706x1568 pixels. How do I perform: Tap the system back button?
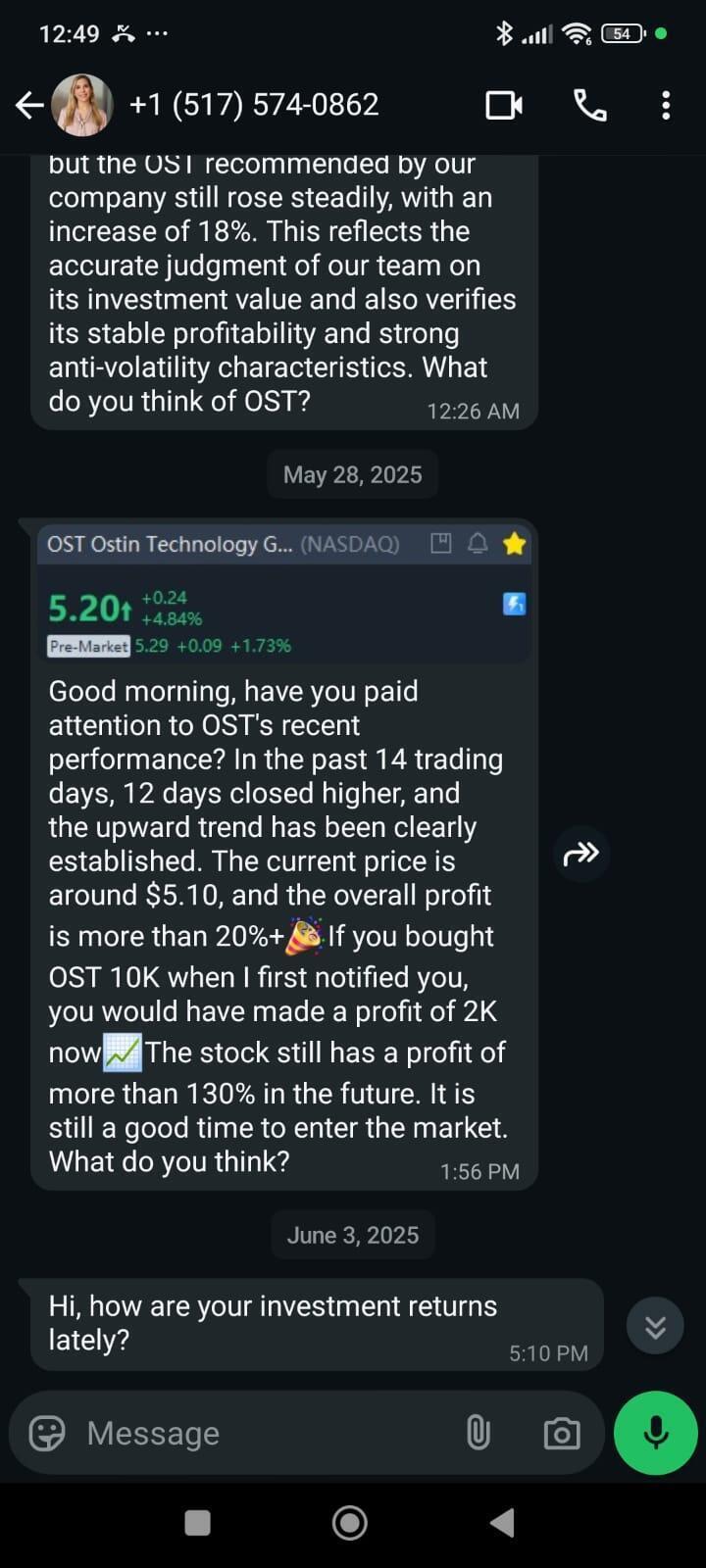(x=502, y=1523)
